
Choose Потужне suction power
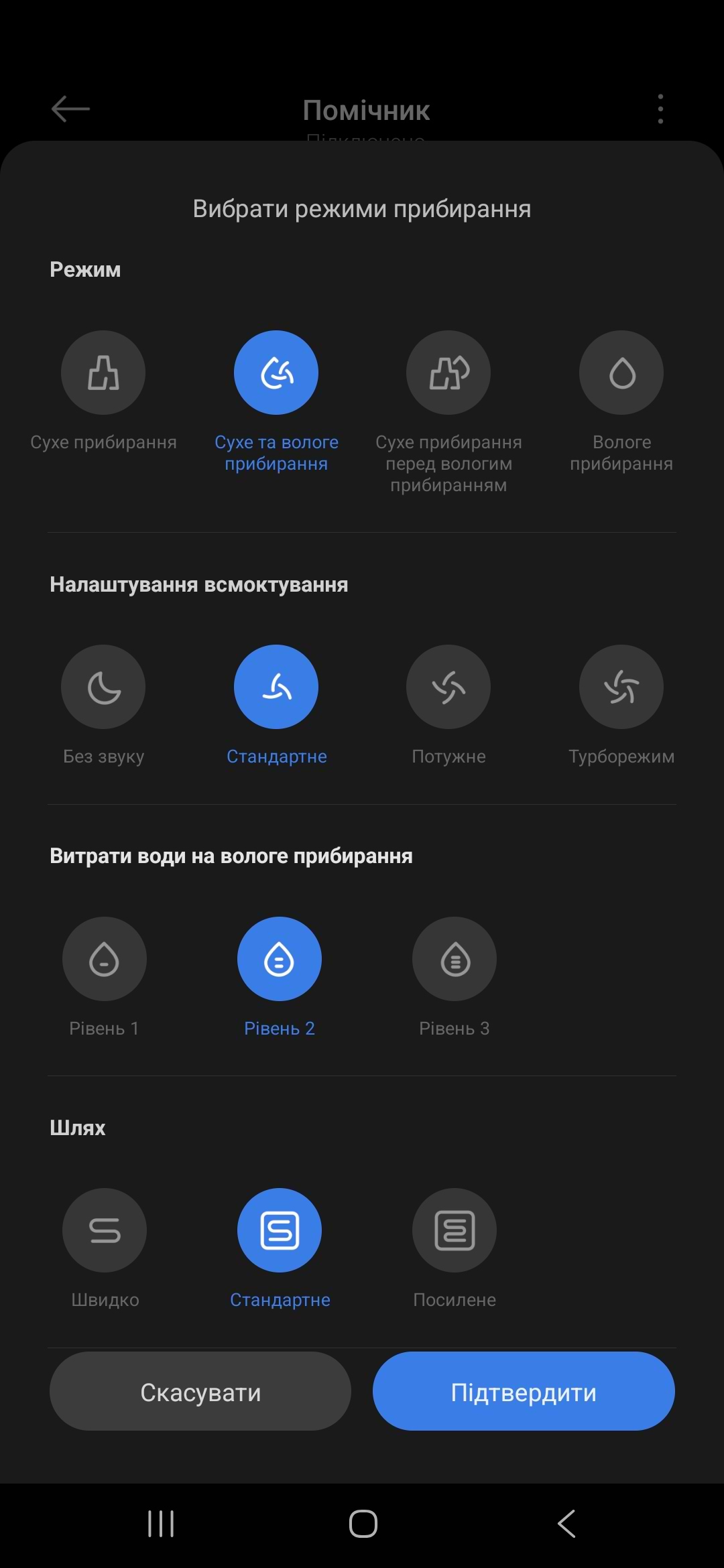[x=448, y=687]
